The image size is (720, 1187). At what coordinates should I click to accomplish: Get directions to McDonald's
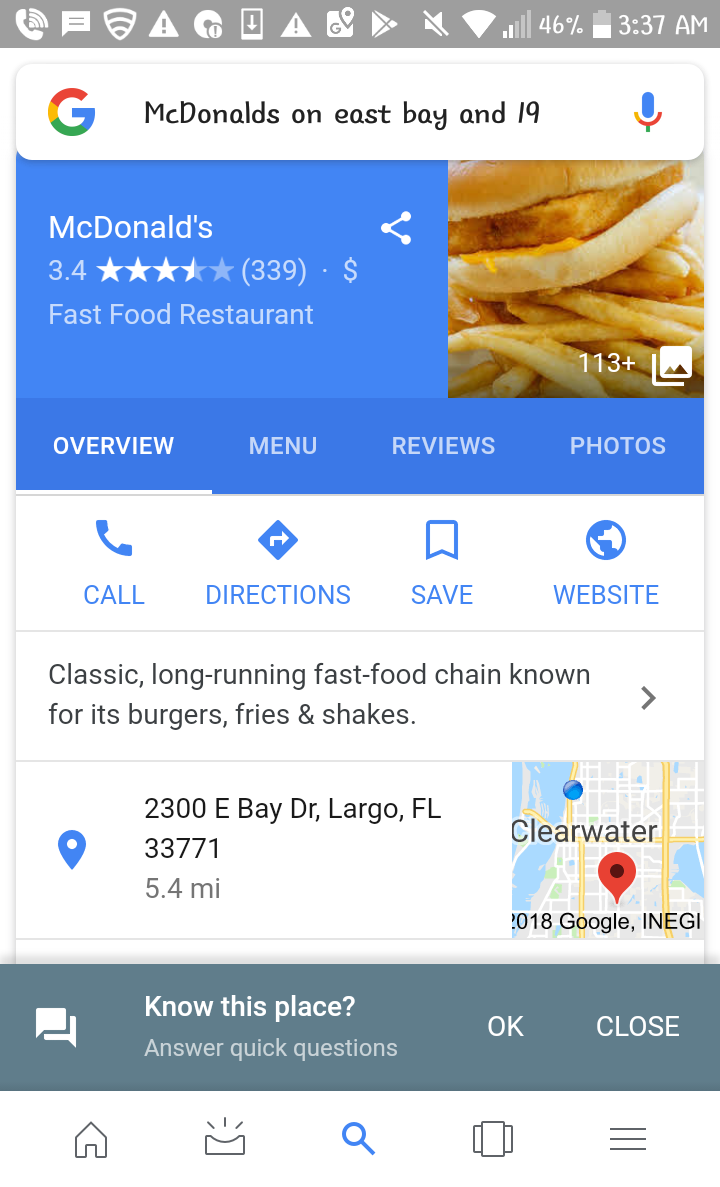point(278,563)
